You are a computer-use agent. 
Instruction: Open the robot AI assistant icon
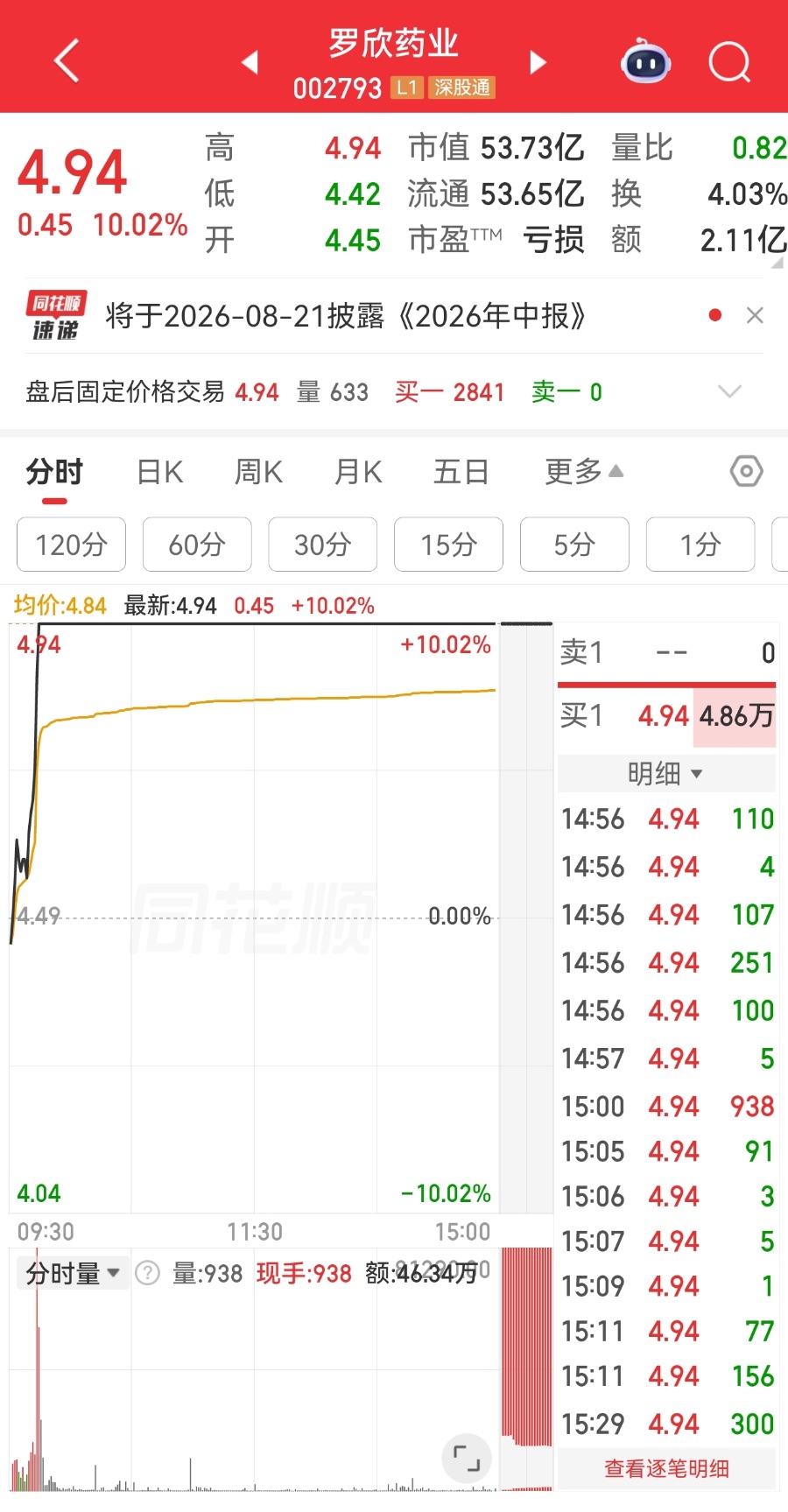(x=646, y=61)
